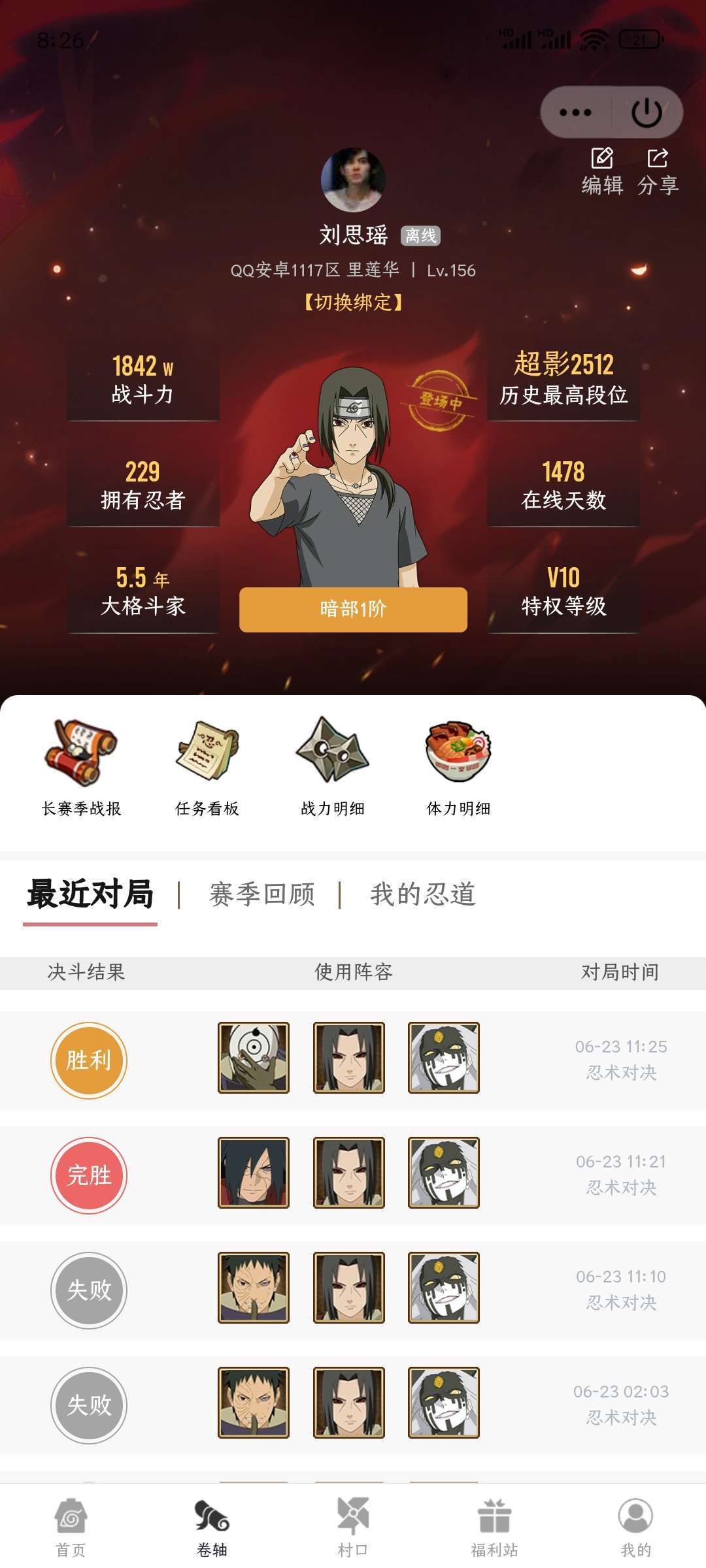
Task: Tap 编辑 to edit the profile
Action: tap(602, 172)
